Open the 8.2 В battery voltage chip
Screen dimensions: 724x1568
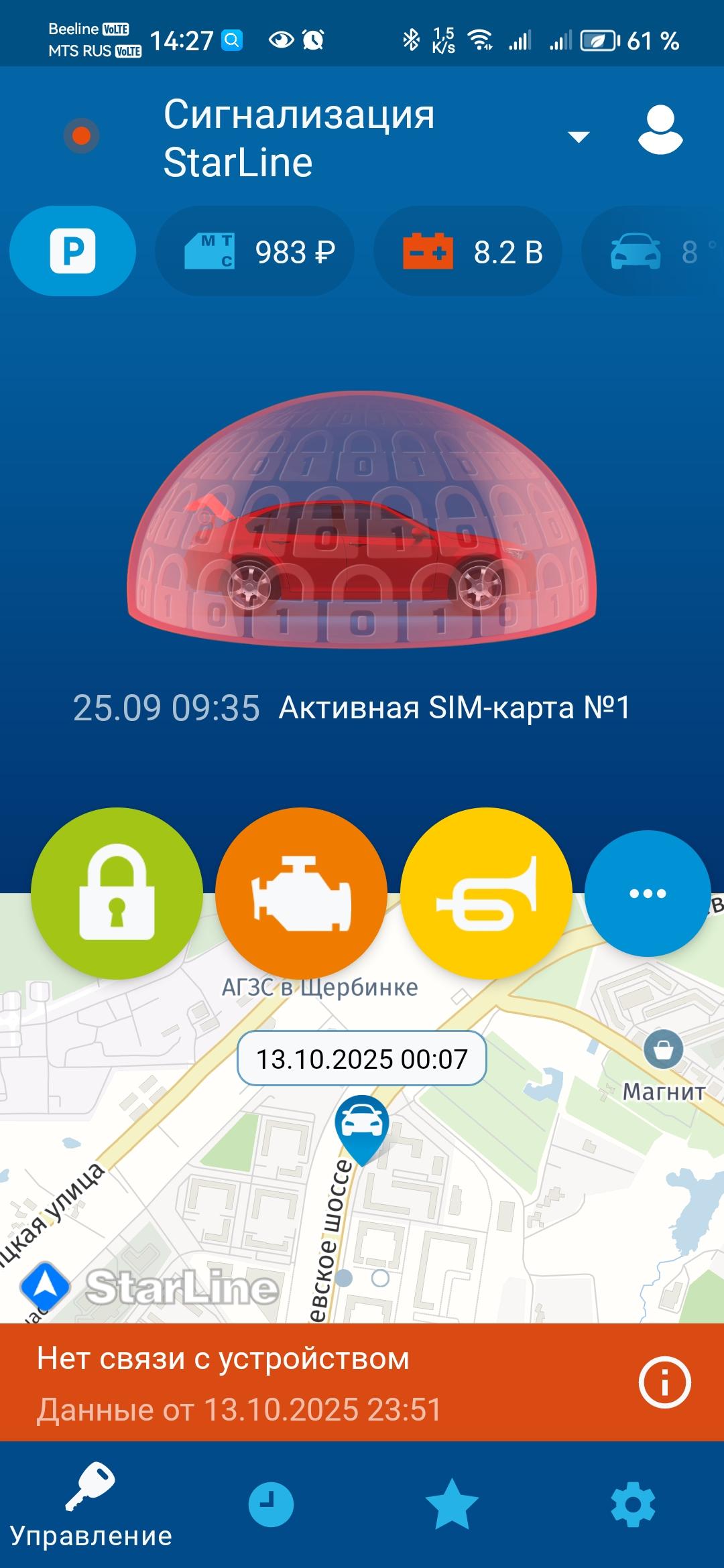(468, 252)
